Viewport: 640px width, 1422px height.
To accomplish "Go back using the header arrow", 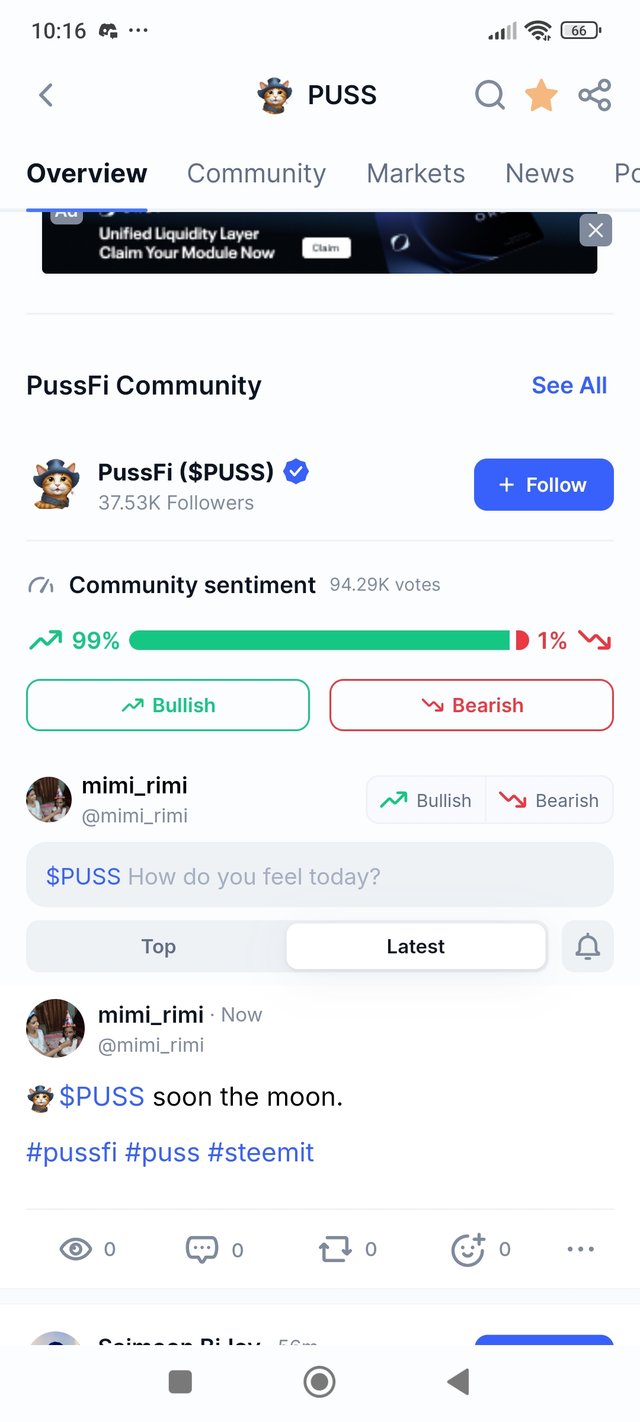I will [x=46, y=95].
